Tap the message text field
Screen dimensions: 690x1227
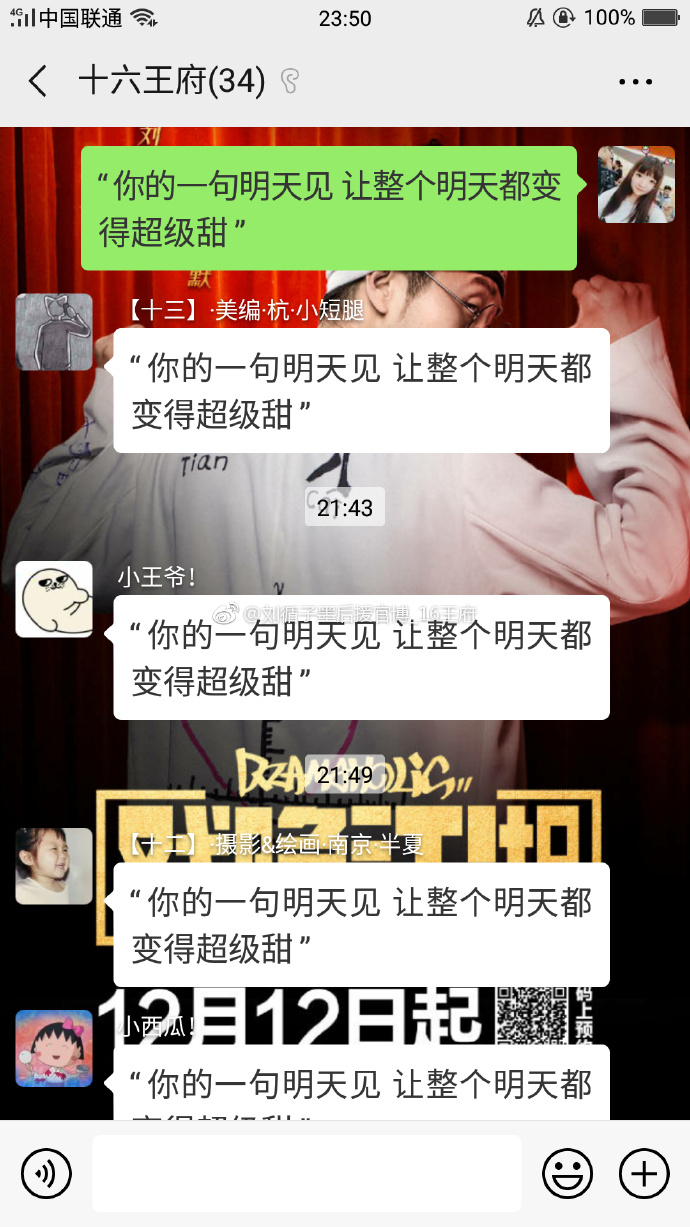306,1172
